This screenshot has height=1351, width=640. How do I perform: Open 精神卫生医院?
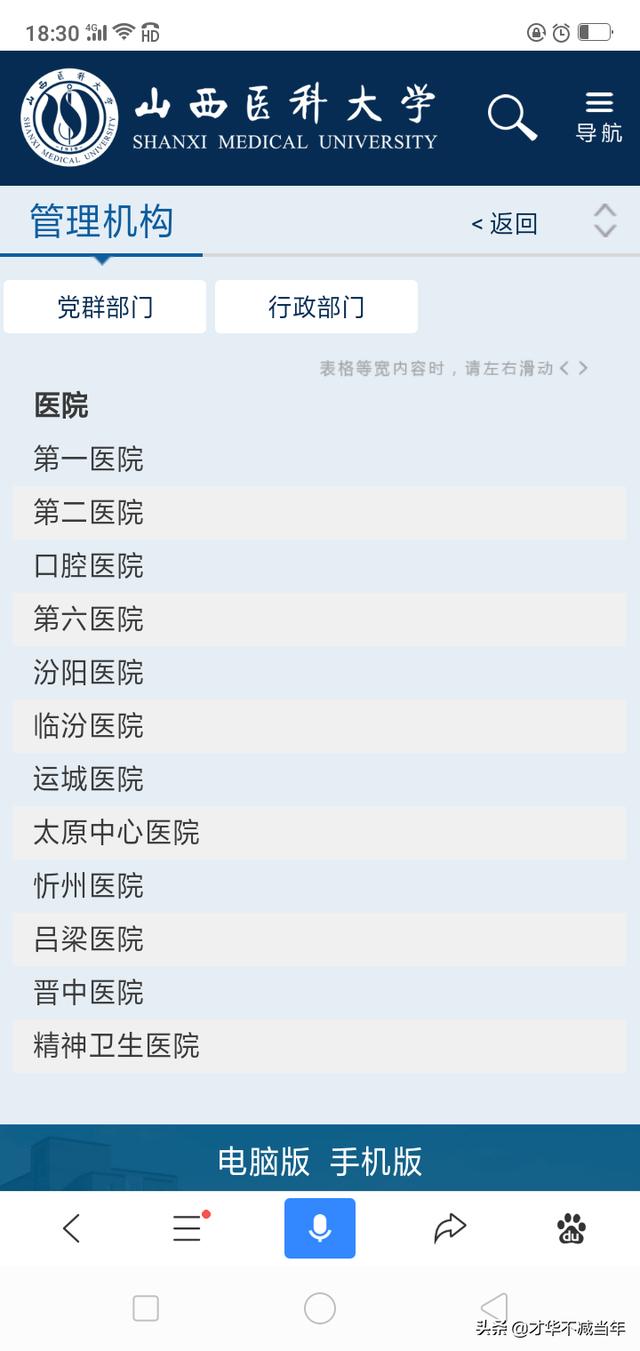coord(116,1046)
